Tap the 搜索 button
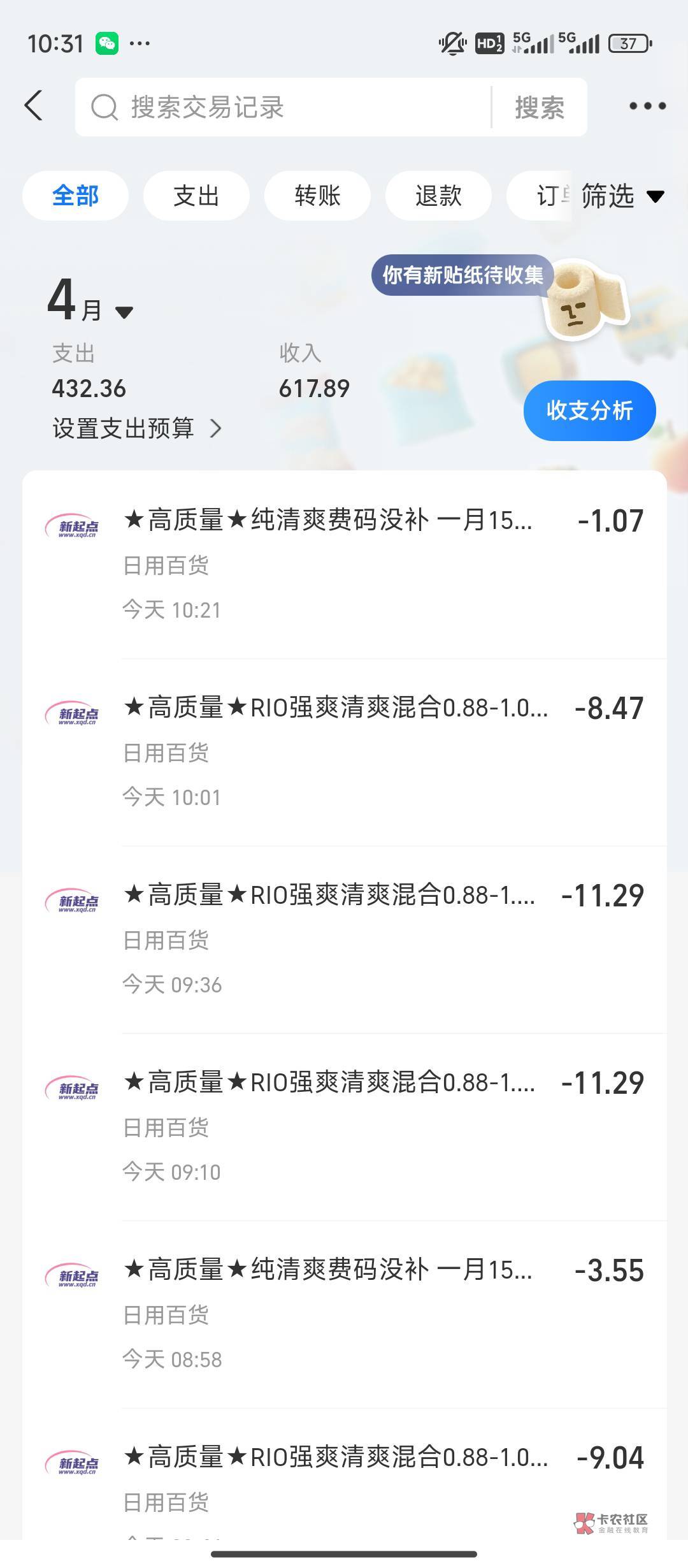The width and height of the screenshot is (688, 1568). click(539, 107)
